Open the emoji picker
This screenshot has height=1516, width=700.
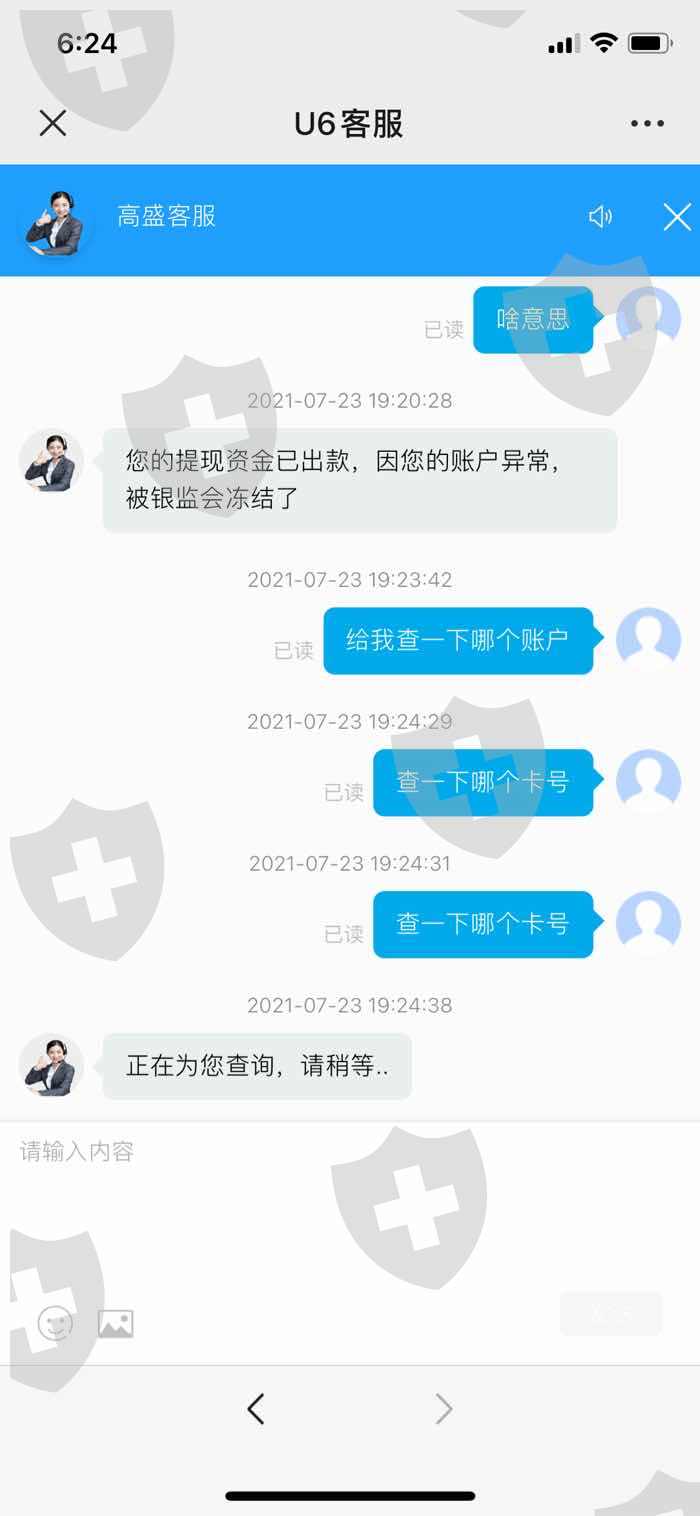point(56,1323)
